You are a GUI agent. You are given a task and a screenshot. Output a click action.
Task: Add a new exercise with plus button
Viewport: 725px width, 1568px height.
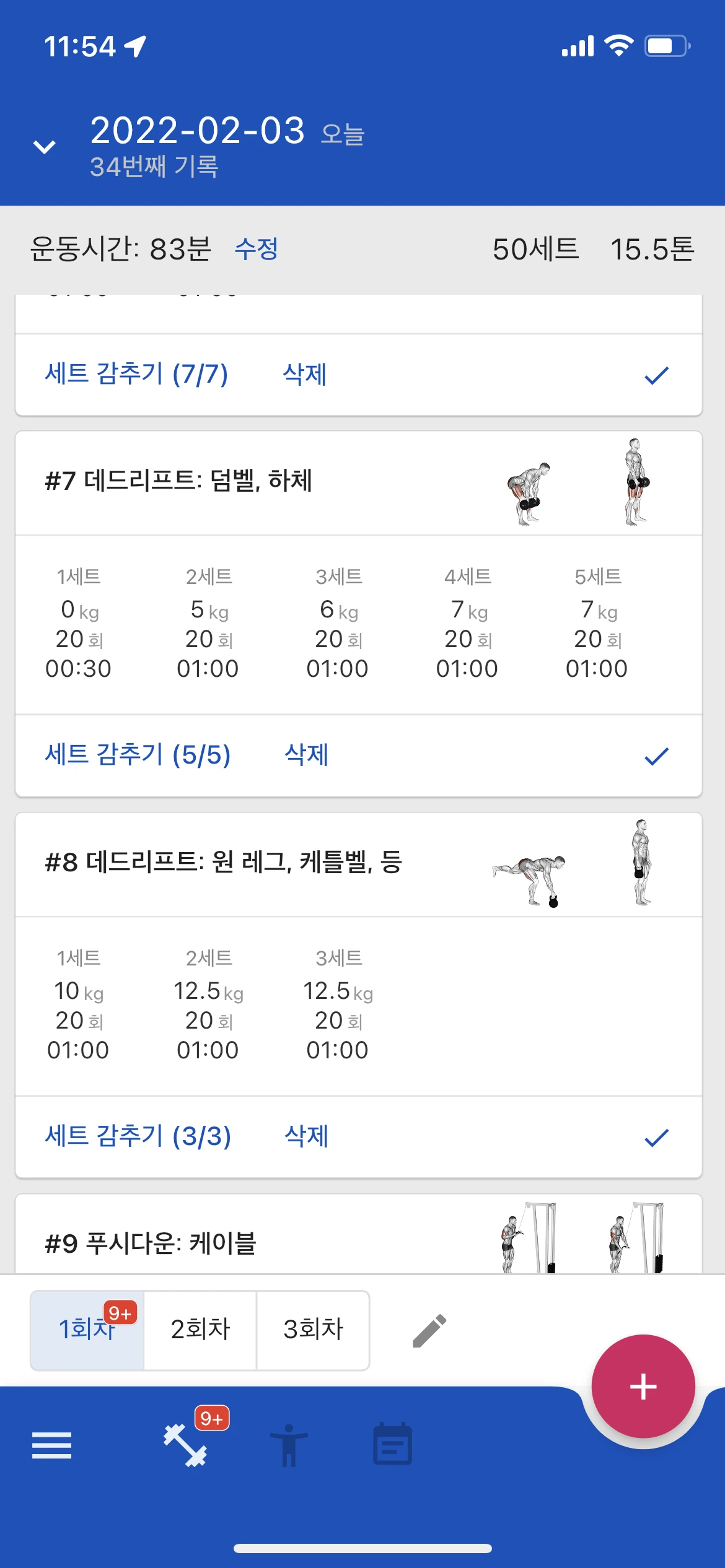click(x=643, y=1387)
